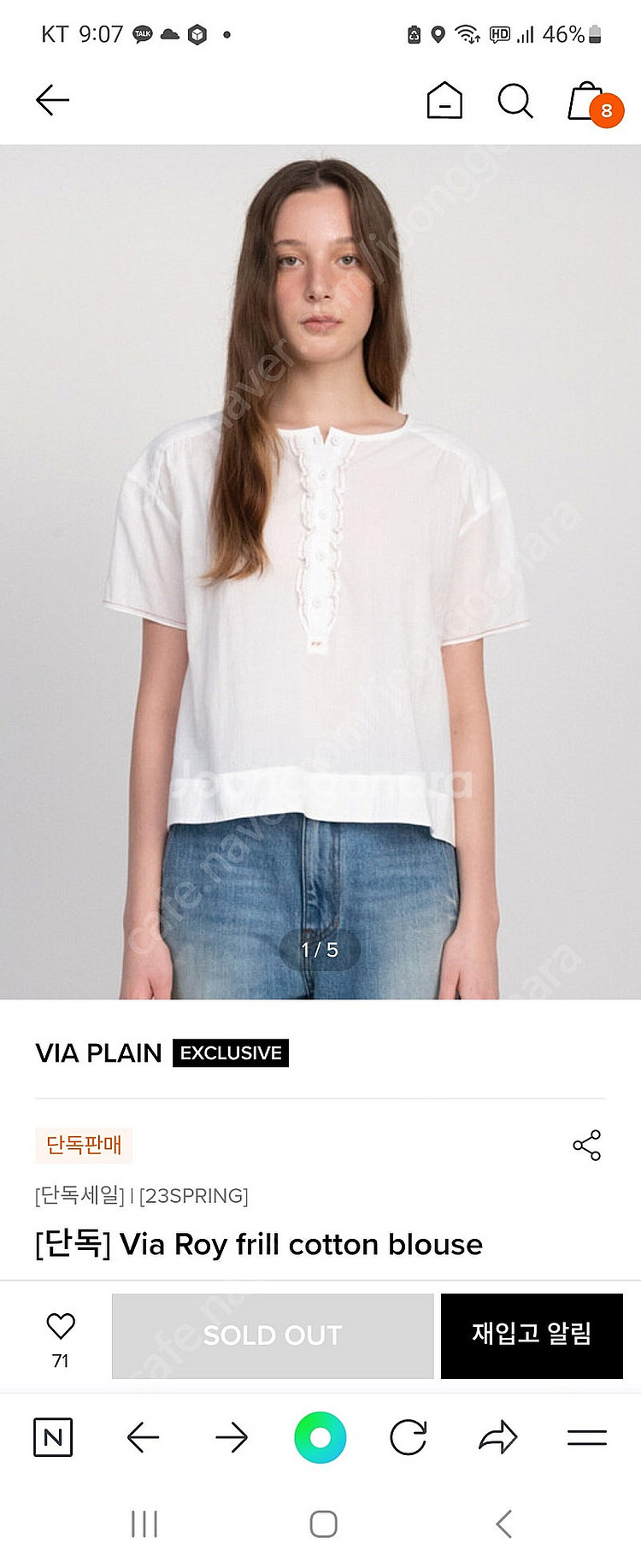Share page from browser toolbar
641x1568 pixels.
coord(498,1437)
